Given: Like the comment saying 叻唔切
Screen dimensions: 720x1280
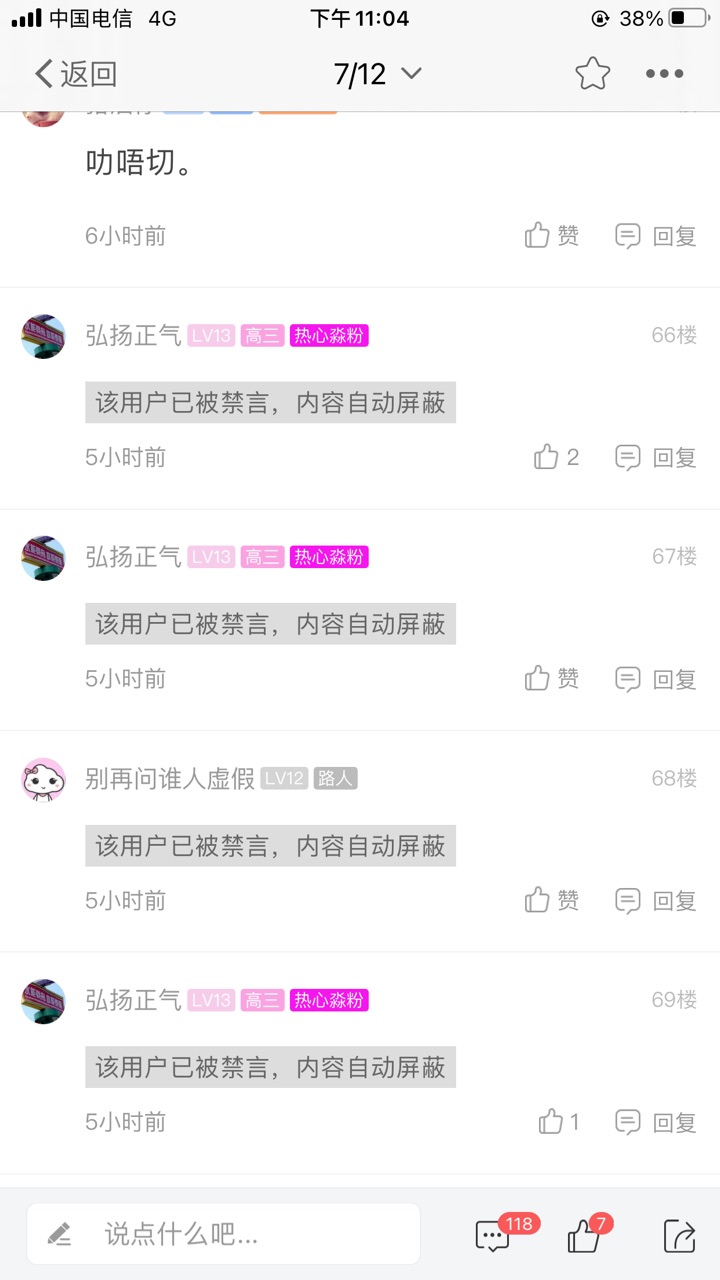Looking at the screenshot, I should click(552, 236).
